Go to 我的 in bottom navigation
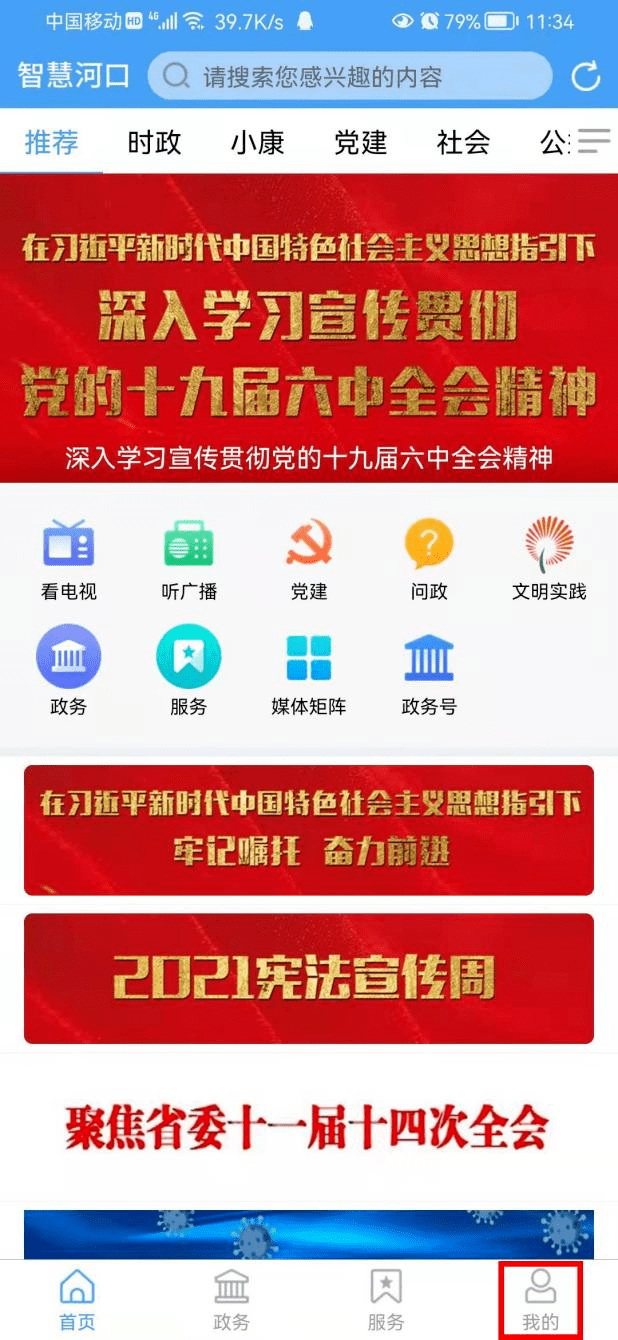 coord(541,1300)
